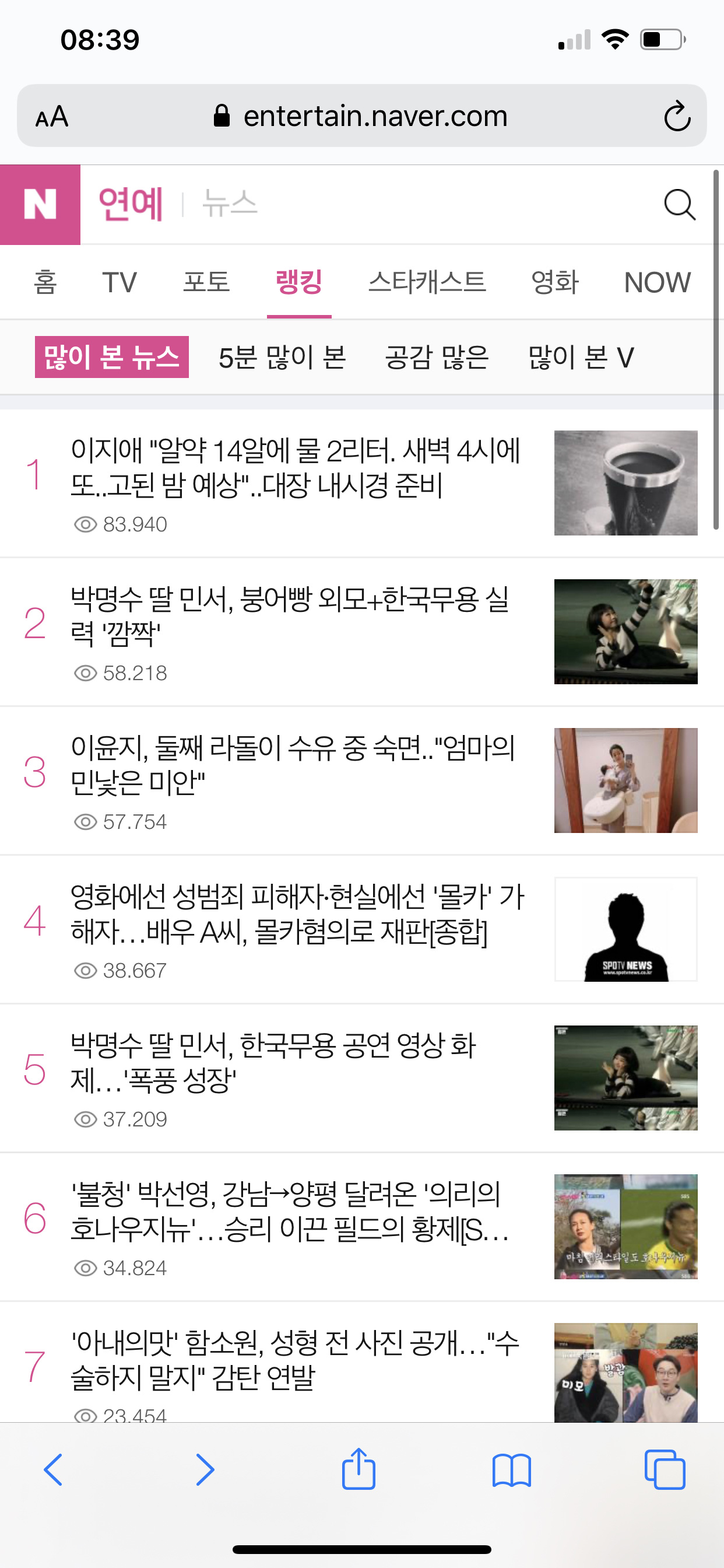This screenshot has height=1568, width=724.
Task: Open the 스타캐스트 tab
Action: tap(427, 282)
